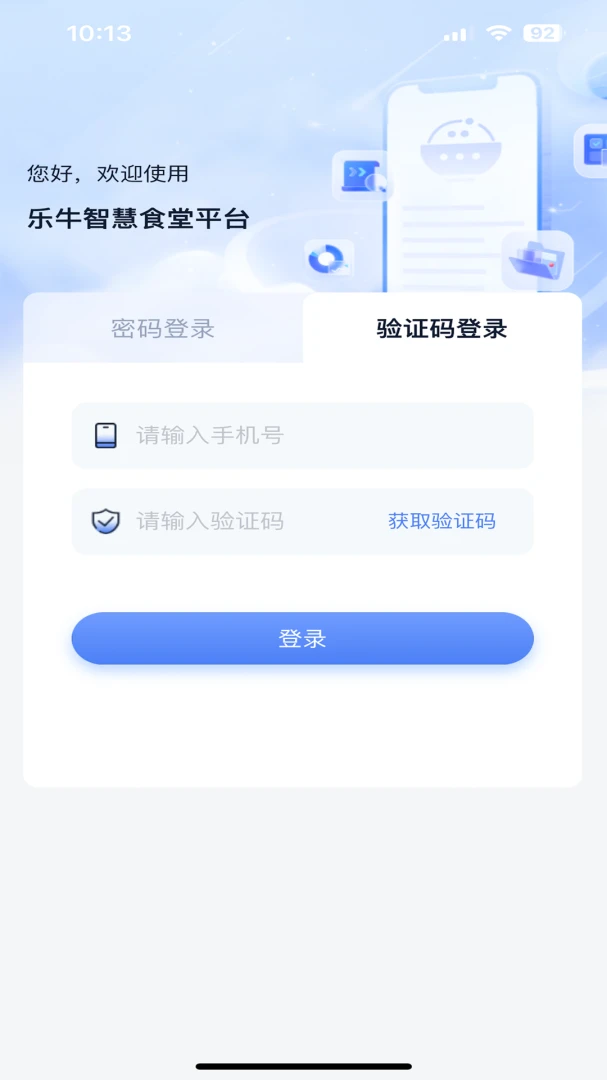Image resolution: width=607 pixels, height=1080 pixels.
Task: Focus the 请输入手机号 phone field
Action: [302, 435]
